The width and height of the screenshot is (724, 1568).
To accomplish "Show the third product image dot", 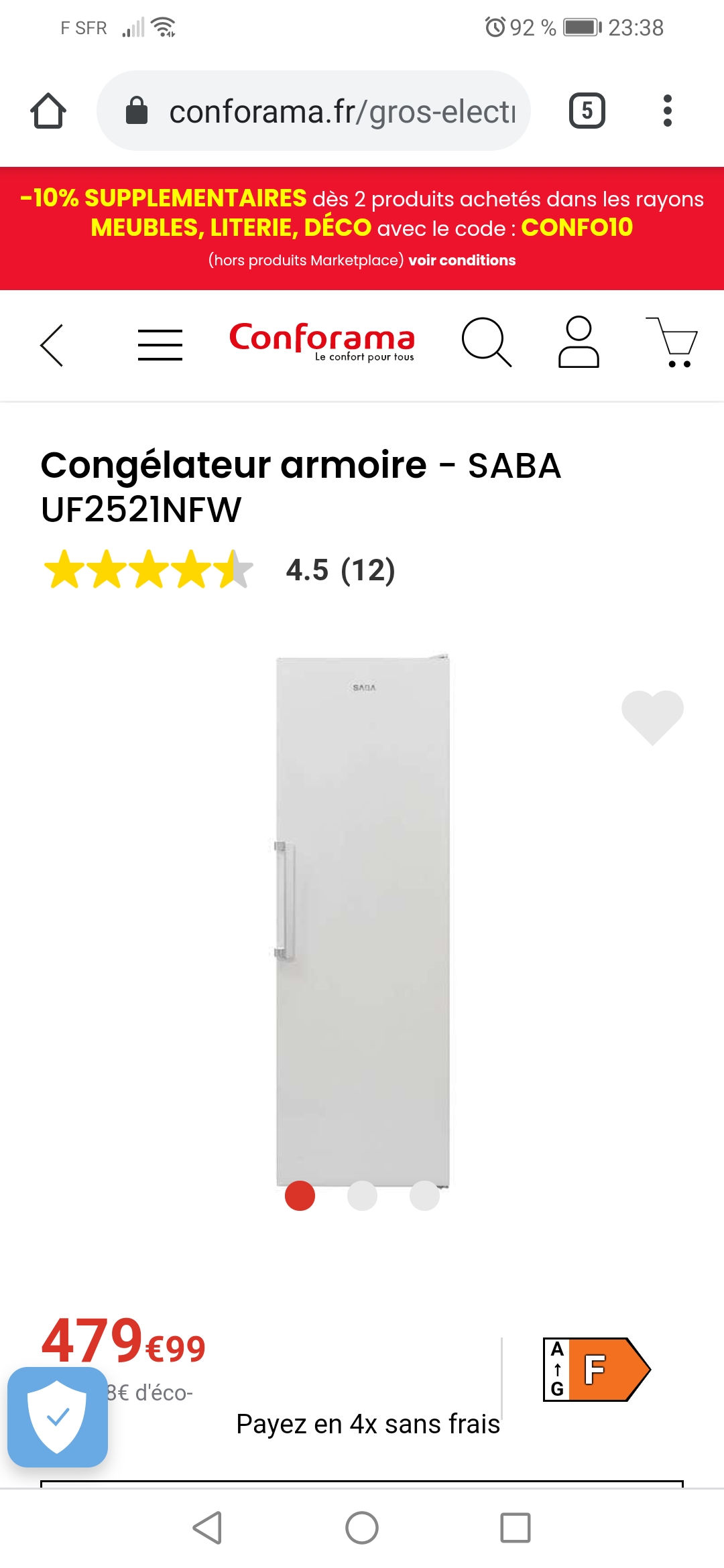I will pyautogui.click(x=424, y=1196).
